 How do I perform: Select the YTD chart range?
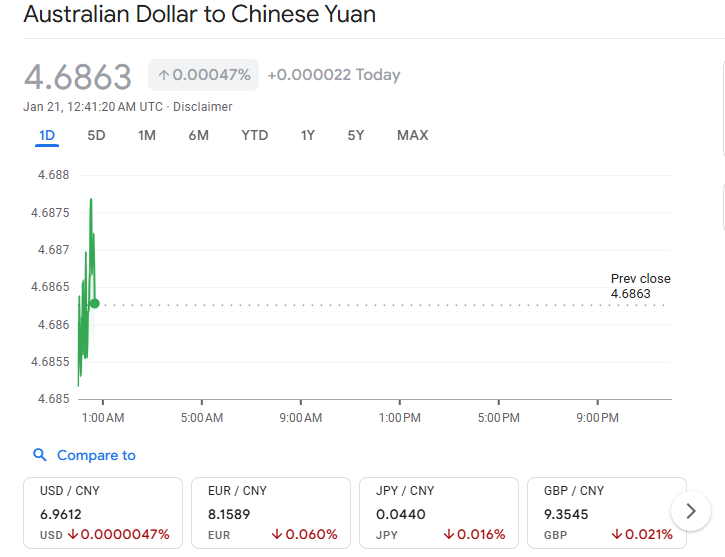(254, 135)
